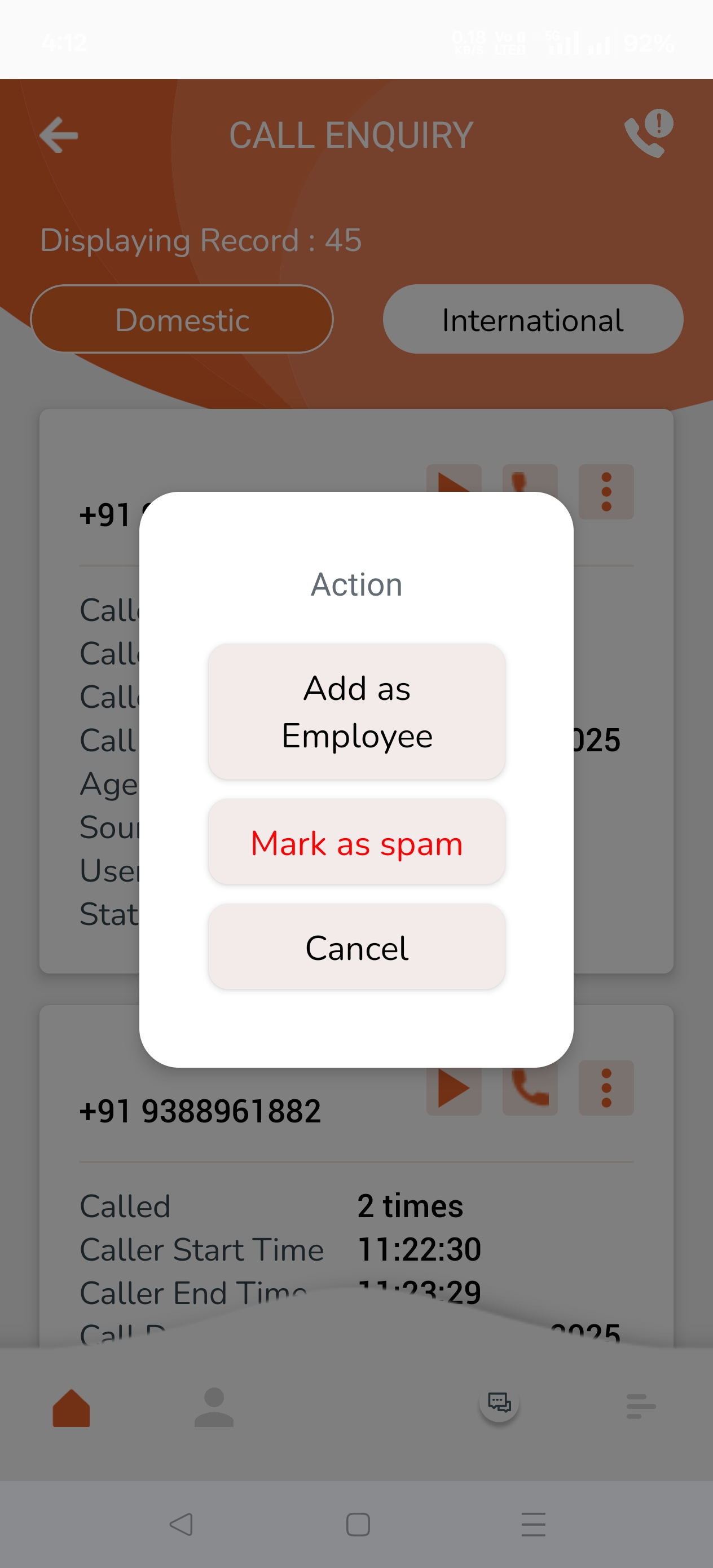The height and width of the screenshot is (1568, 713).
Task: Open the missed call alert icon
Action: click(649, 133)
